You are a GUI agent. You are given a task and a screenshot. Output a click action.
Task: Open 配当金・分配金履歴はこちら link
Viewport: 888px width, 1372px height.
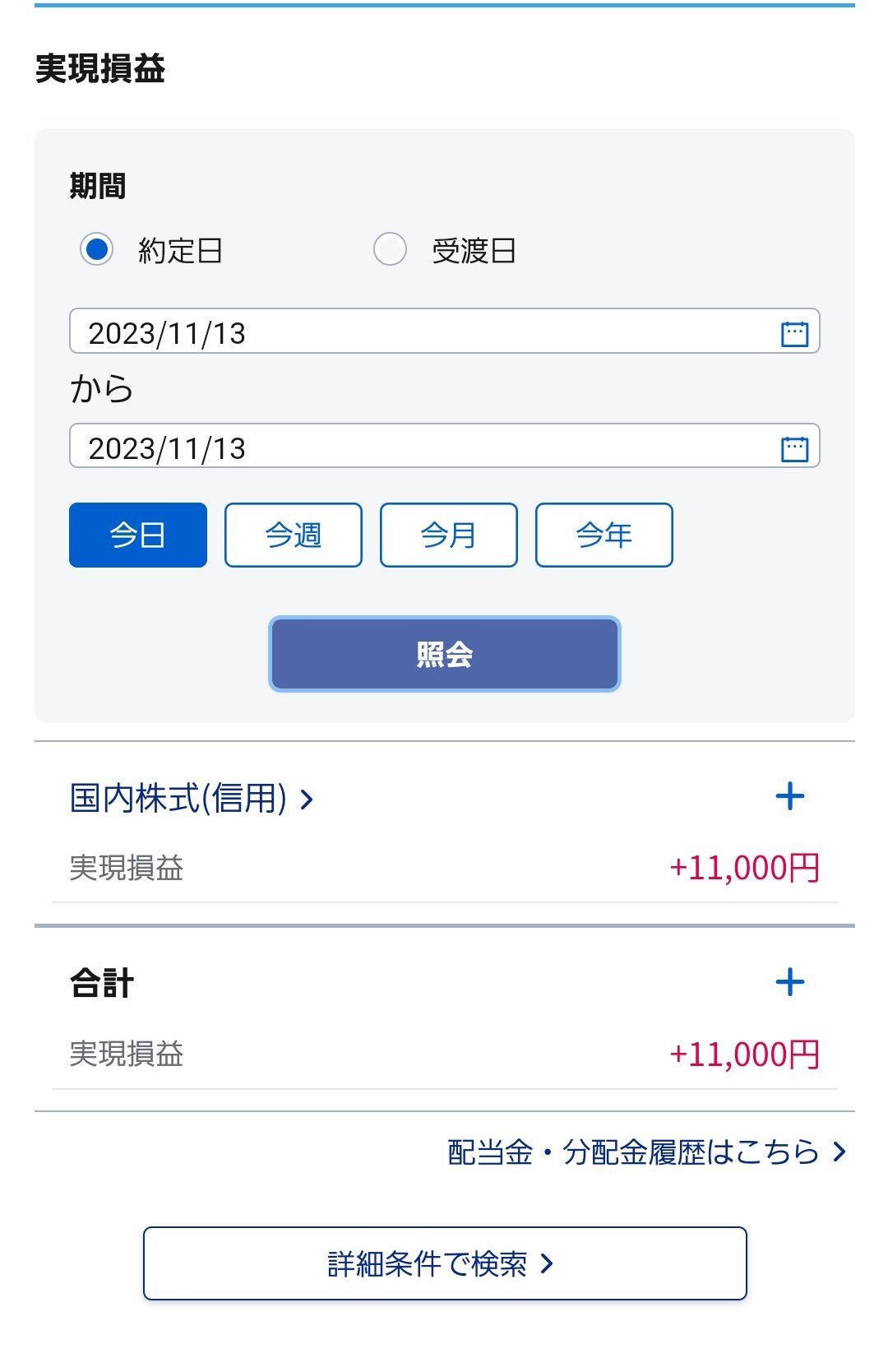pyautogui.click(x=646, y=1152)
